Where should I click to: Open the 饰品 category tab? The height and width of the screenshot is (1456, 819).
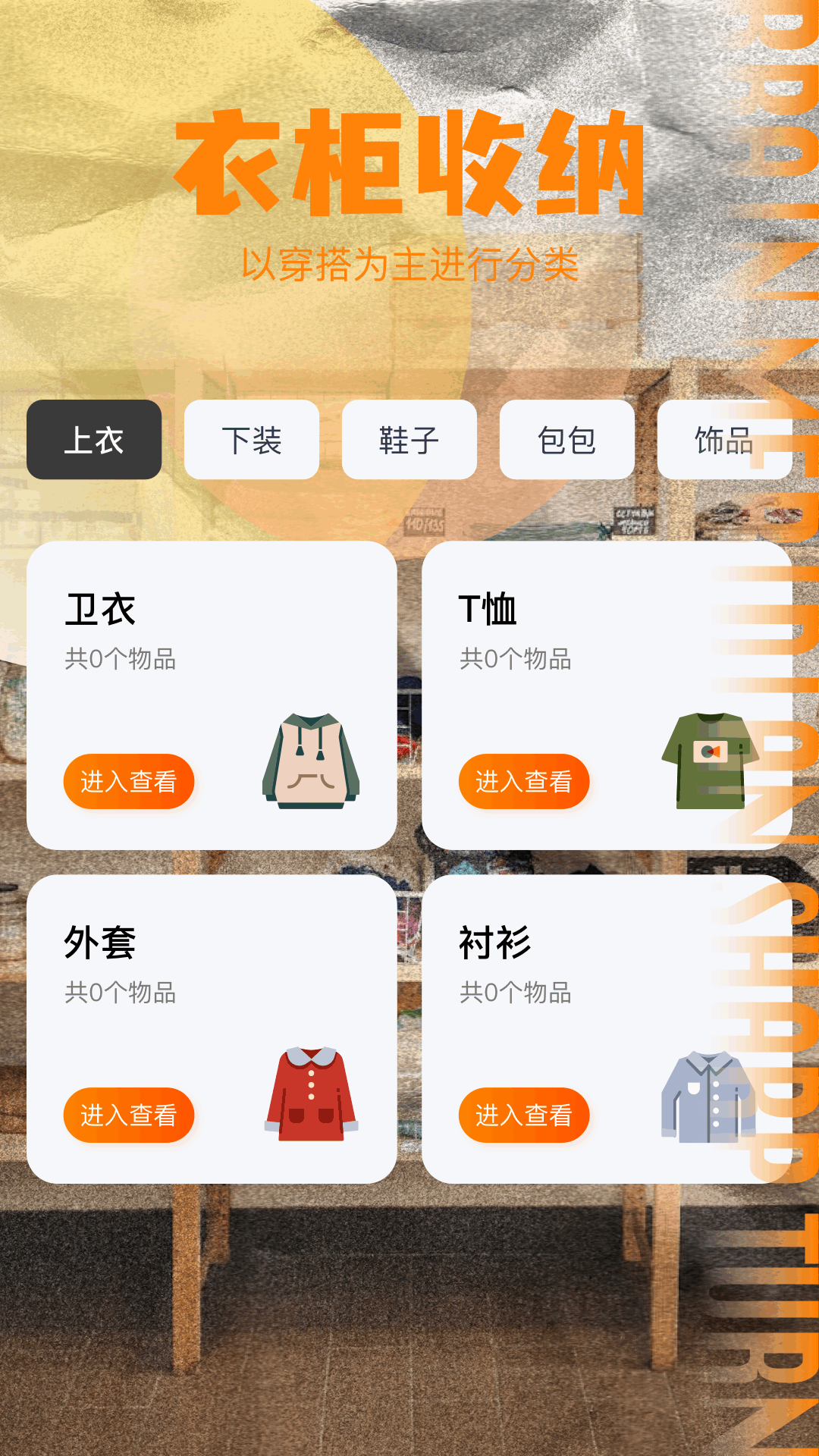click(x=724, y=440)
